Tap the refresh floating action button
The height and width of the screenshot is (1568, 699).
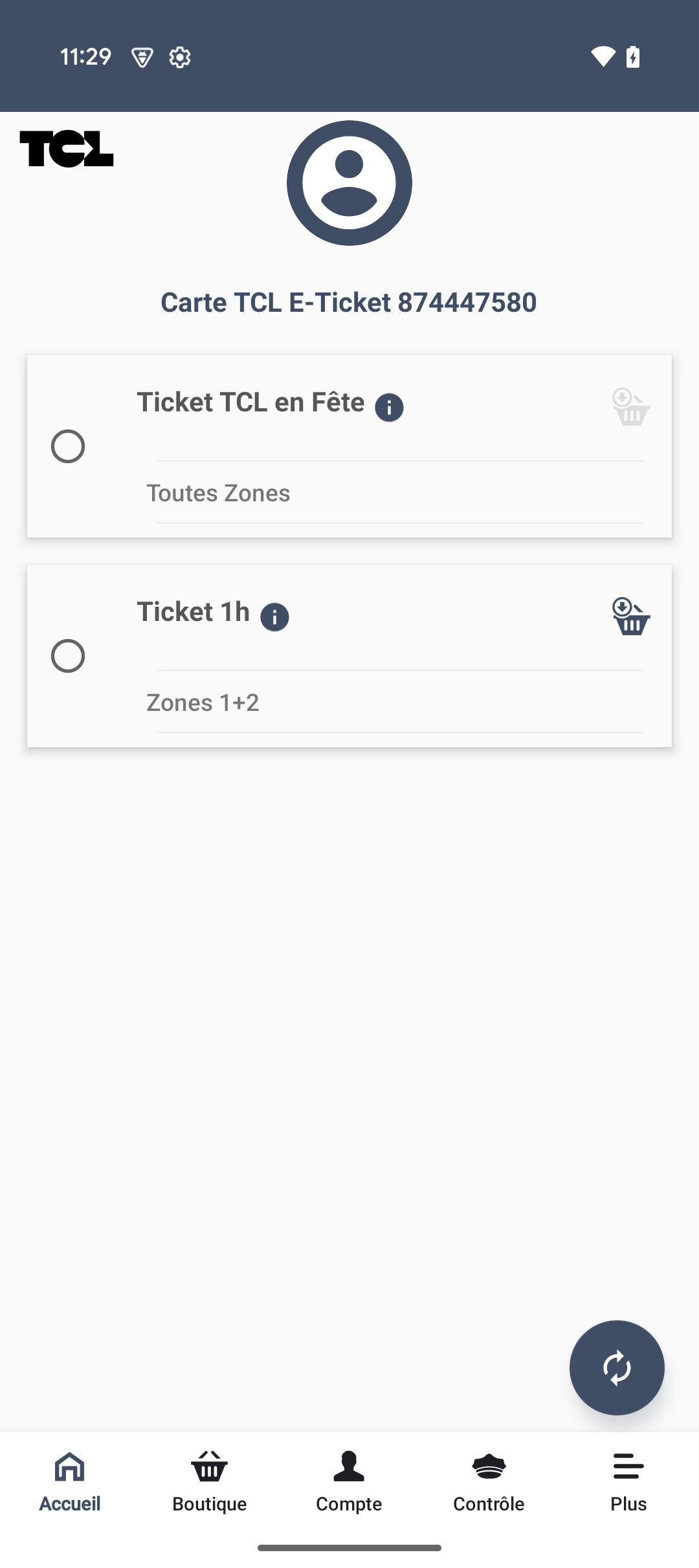point(616,1367)
